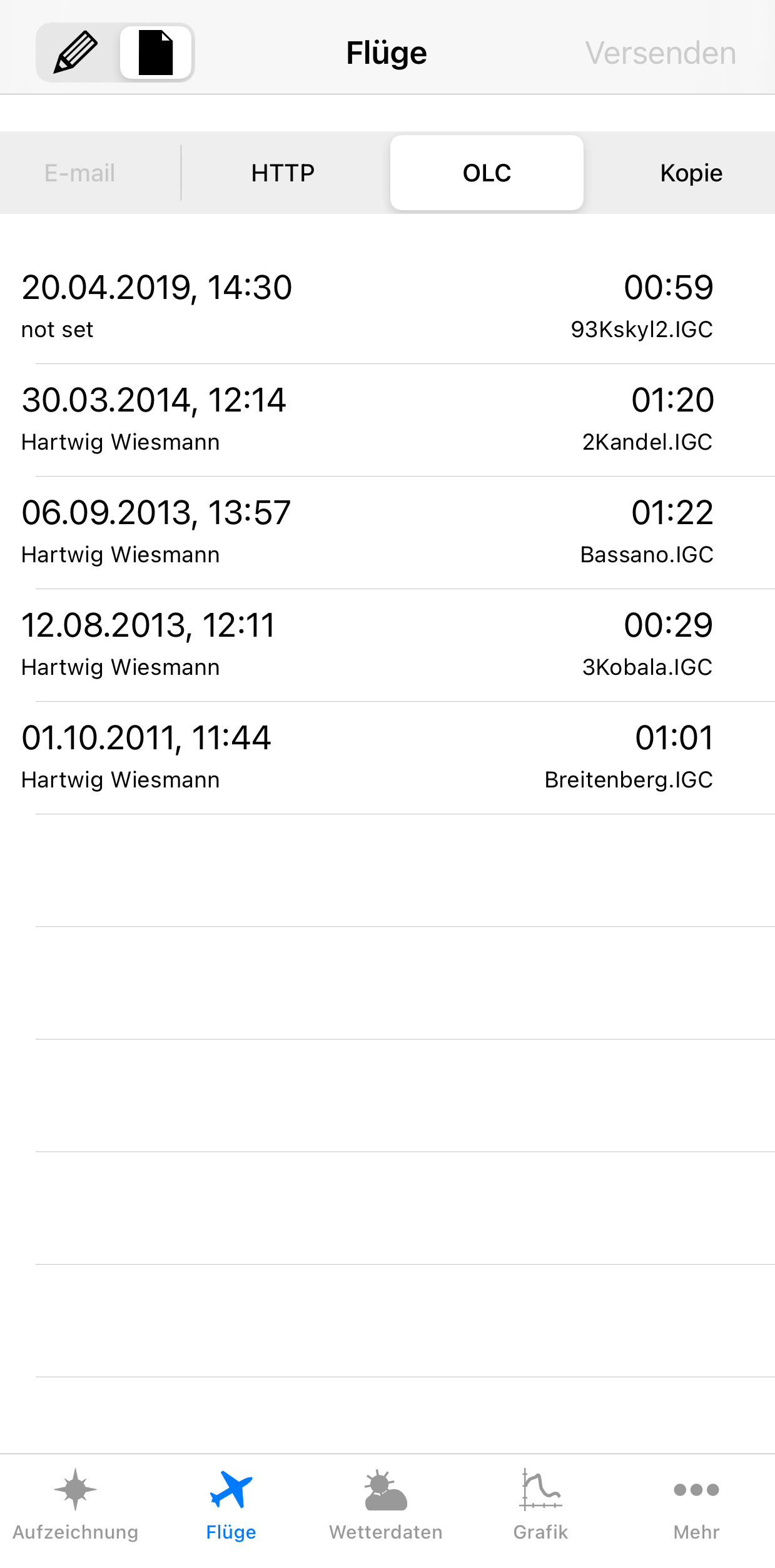
Task: Switch to the Kopie option
Action: (x=691, y=173)
